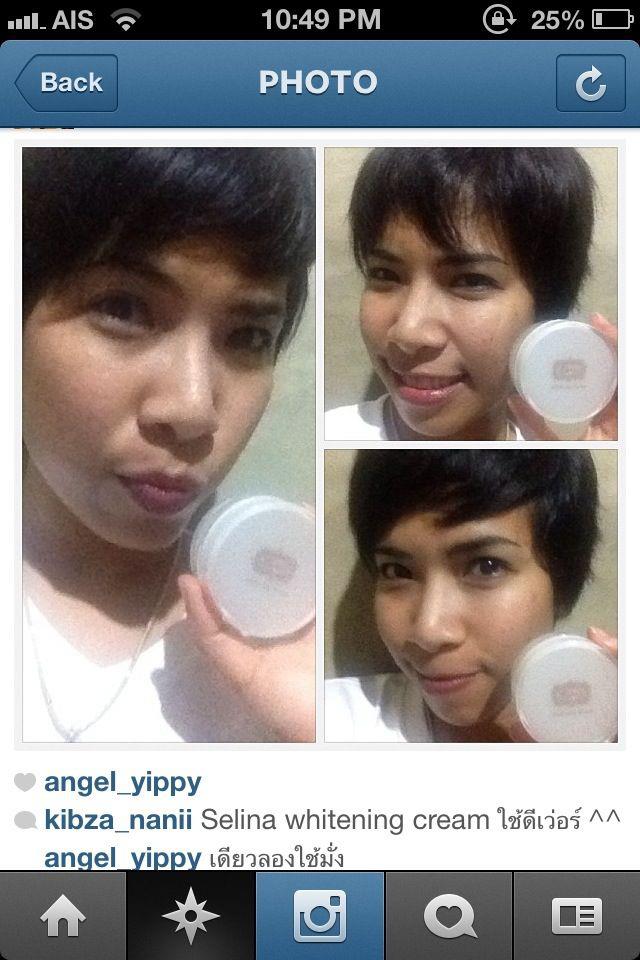View kibza_nanii's profile
The image size is (640, 960).
tap(118, 820)
